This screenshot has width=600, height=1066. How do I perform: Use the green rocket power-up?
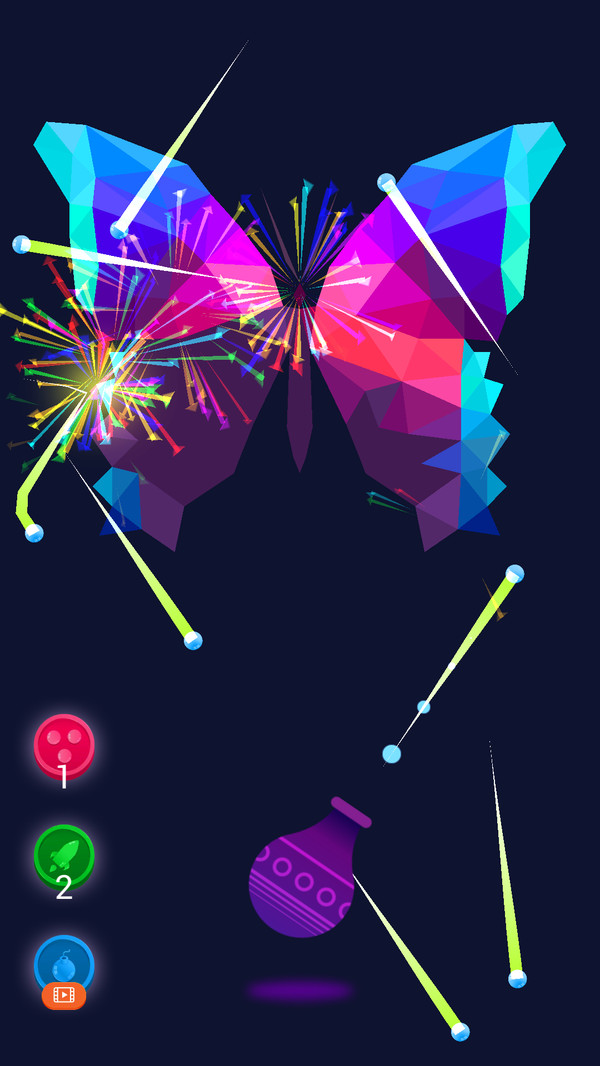(64, 853)
